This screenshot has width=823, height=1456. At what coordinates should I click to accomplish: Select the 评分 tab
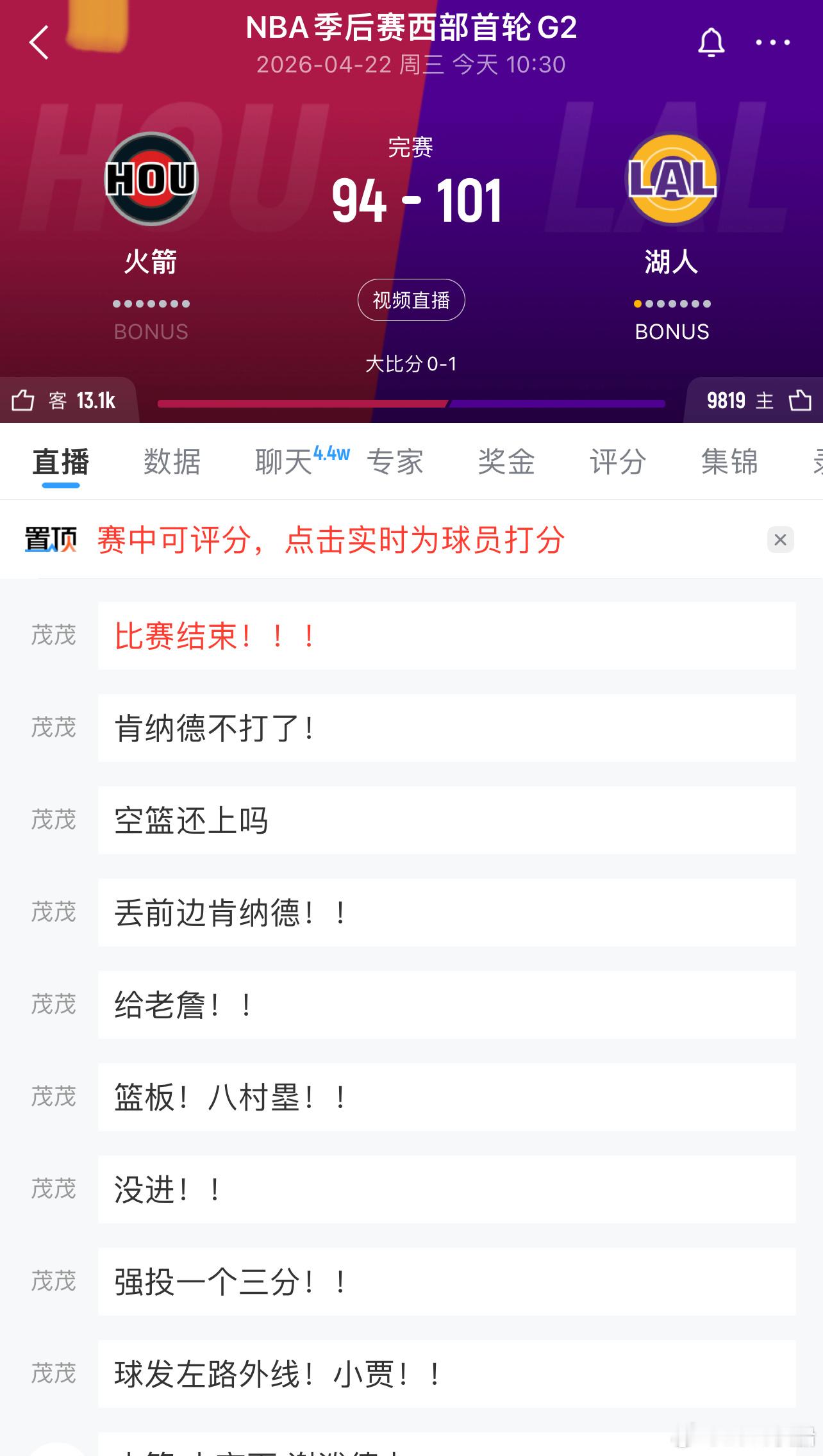pyautogui.click(x=618, y=462)
